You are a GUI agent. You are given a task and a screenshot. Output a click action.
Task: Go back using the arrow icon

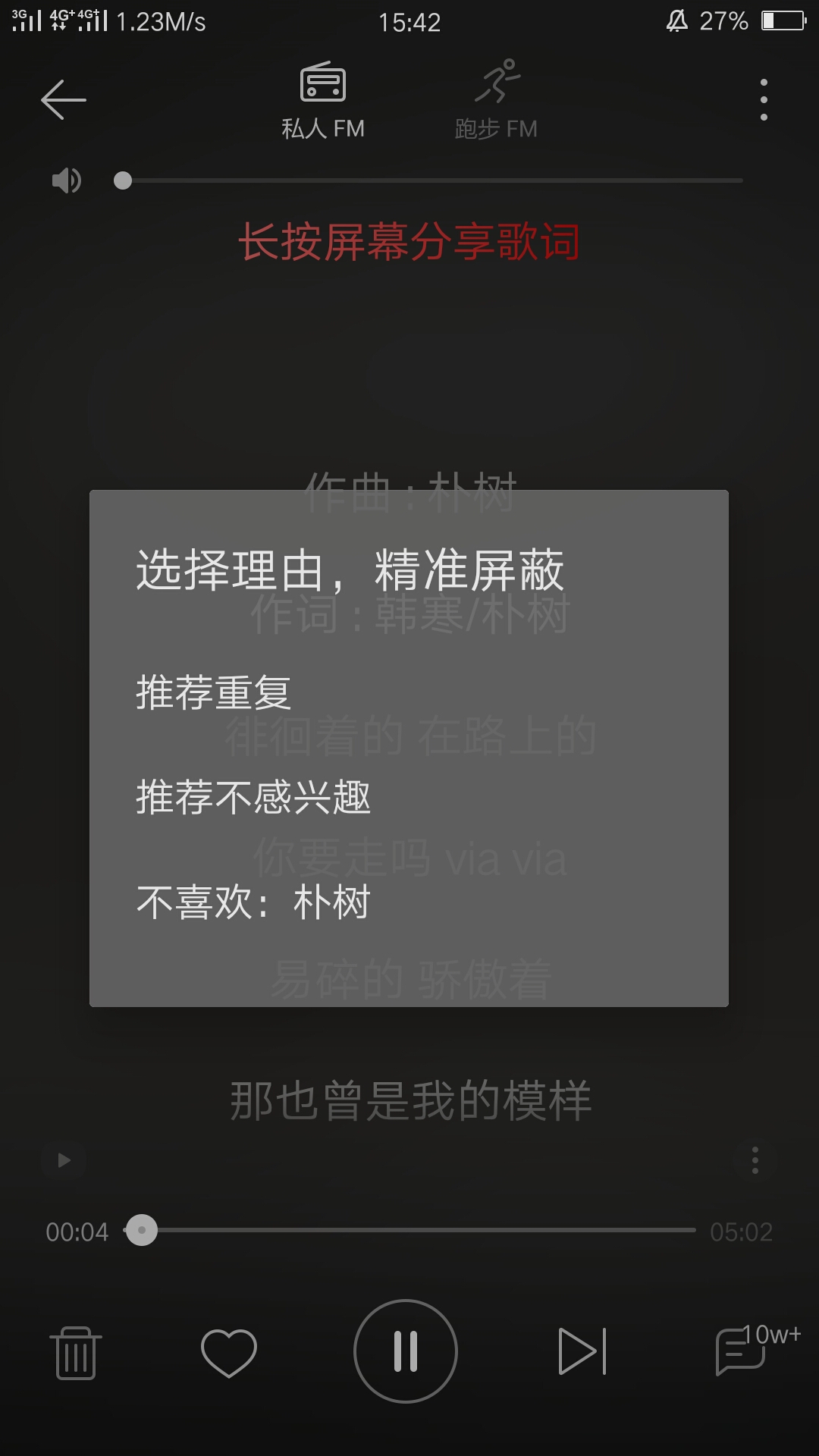pyautogui.click(x=63, y=99)
